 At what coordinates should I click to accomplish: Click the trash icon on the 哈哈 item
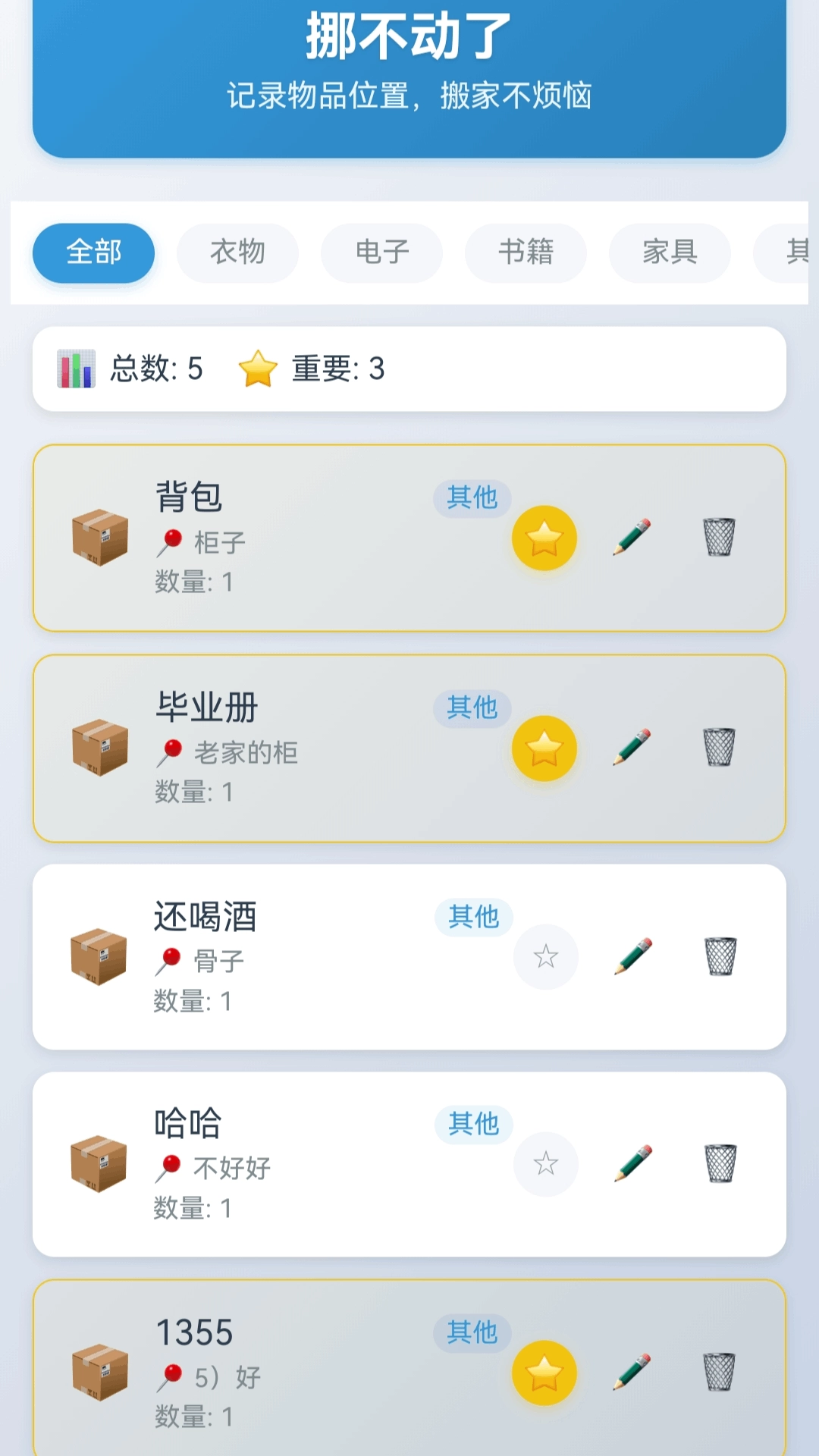[x=719, y=1165]
